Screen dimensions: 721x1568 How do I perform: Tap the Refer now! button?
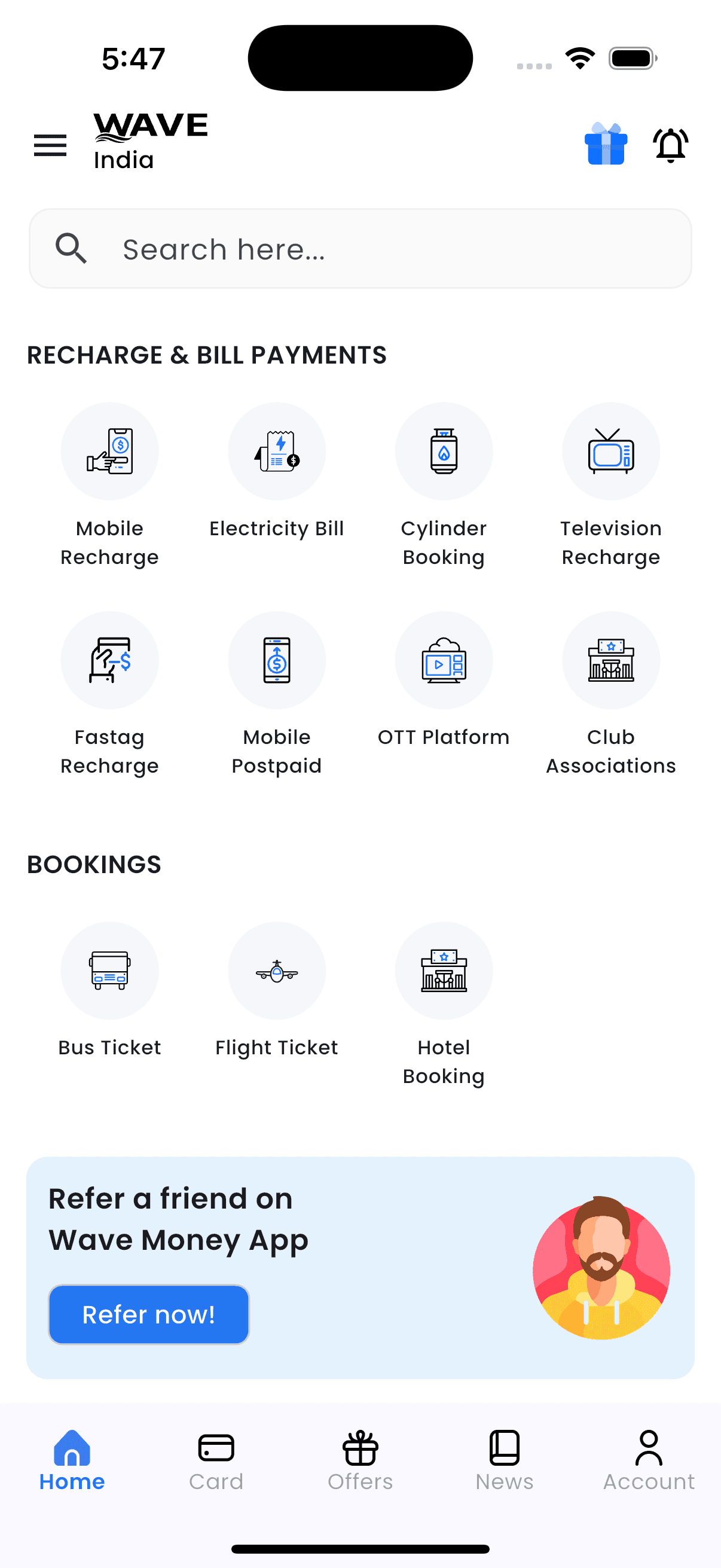click(148, 1314)
